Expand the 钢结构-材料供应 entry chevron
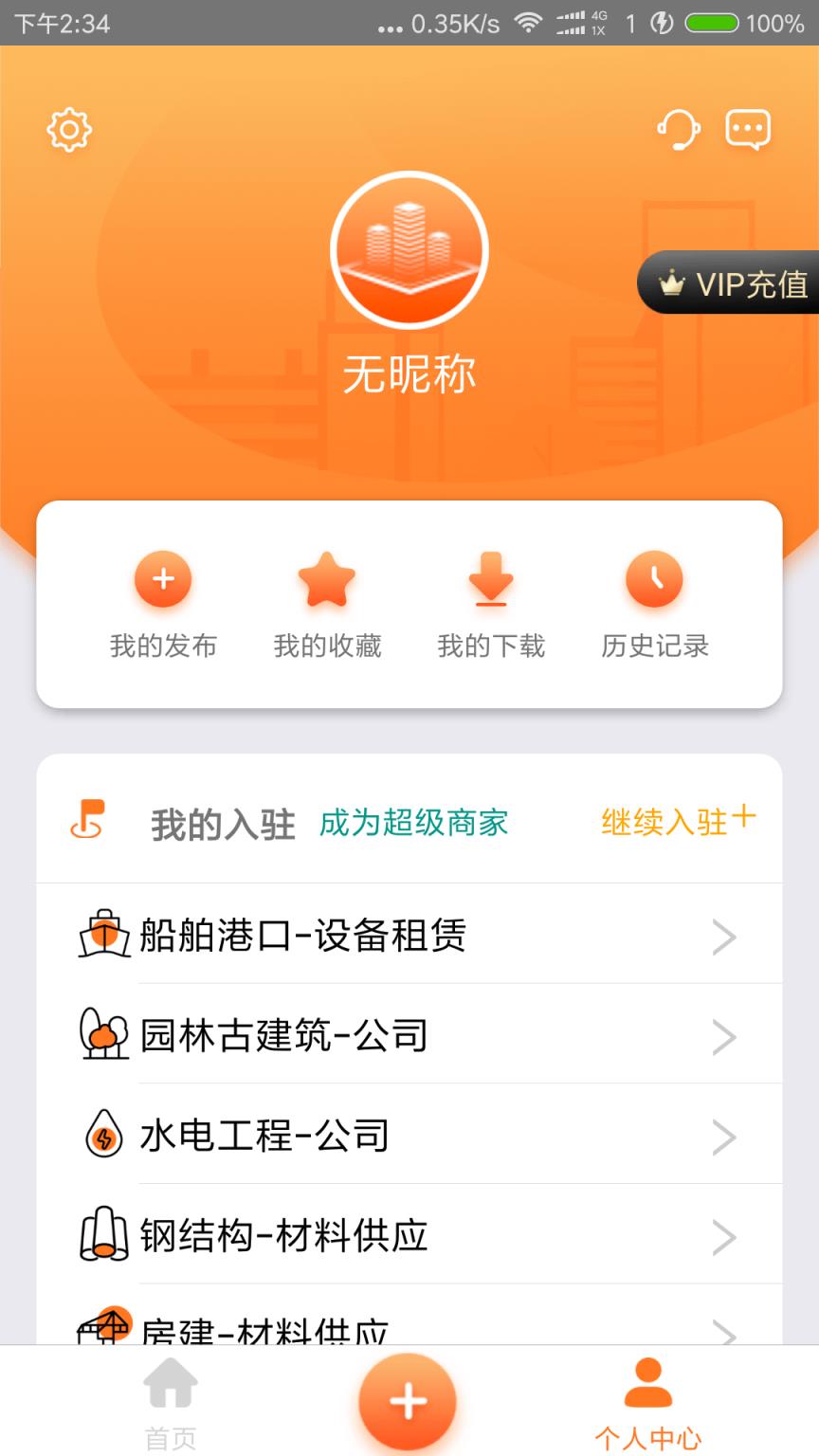 [x=725, y=1236]
